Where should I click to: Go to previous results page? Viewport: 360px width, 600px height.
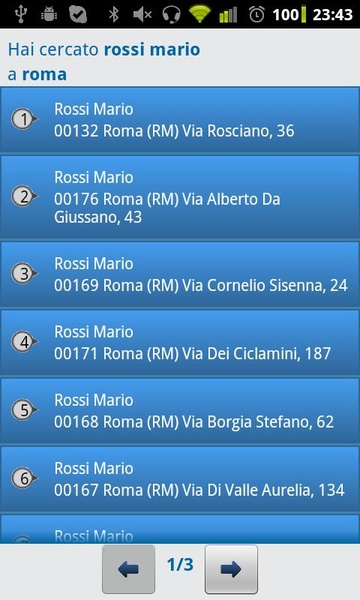[129, 569]
